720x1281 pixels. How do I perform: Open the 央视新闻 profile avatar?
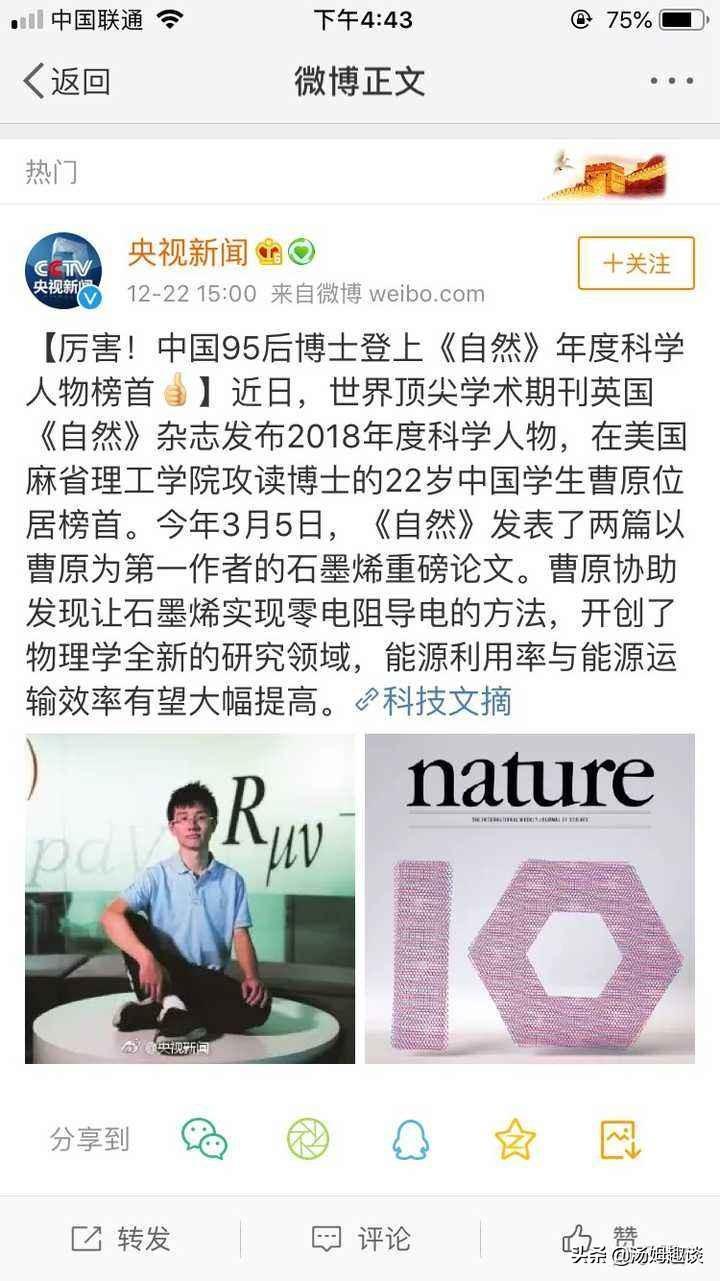[x=63, y=270]
